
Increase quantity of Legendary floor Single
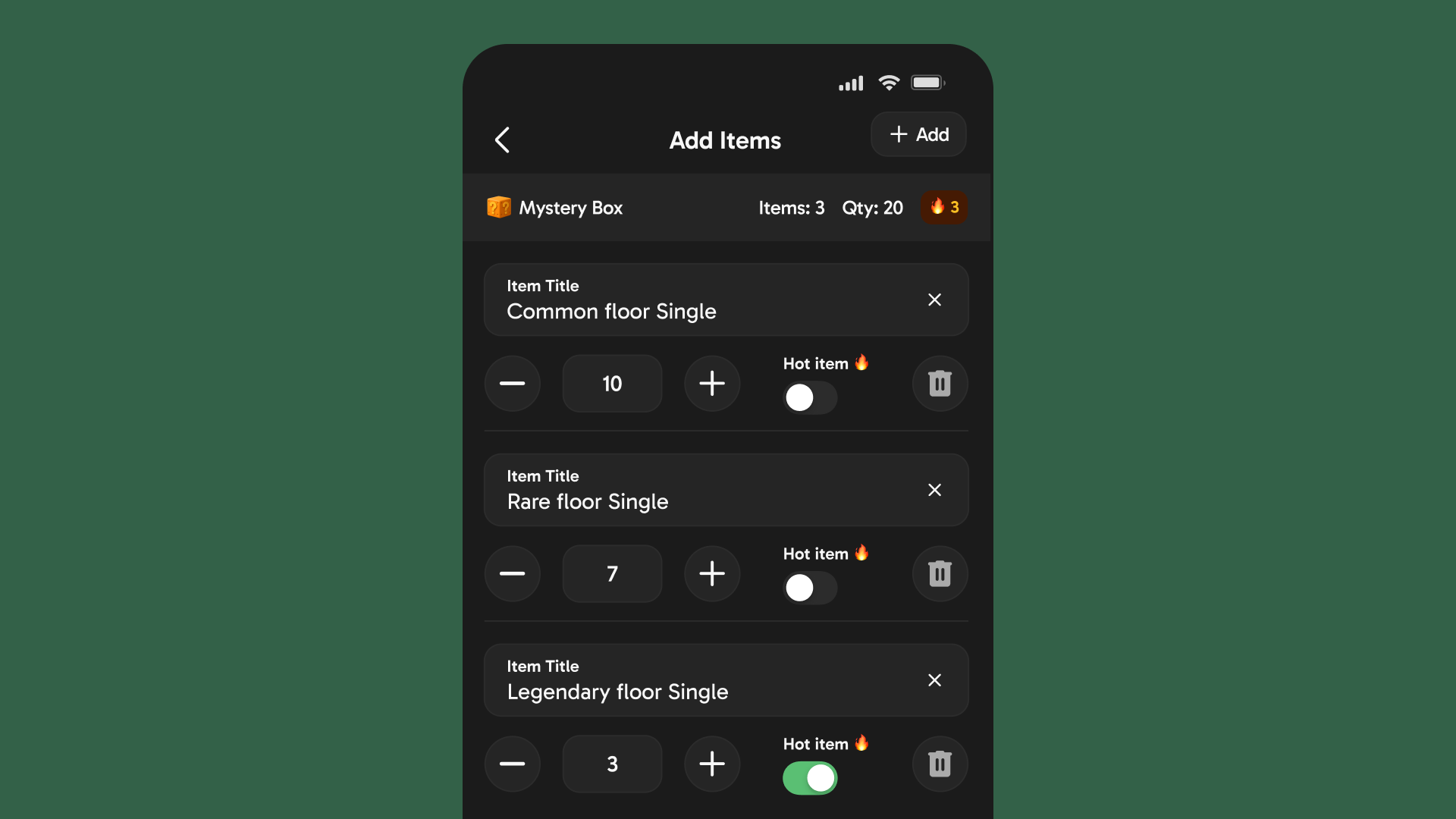pos(712,764)
